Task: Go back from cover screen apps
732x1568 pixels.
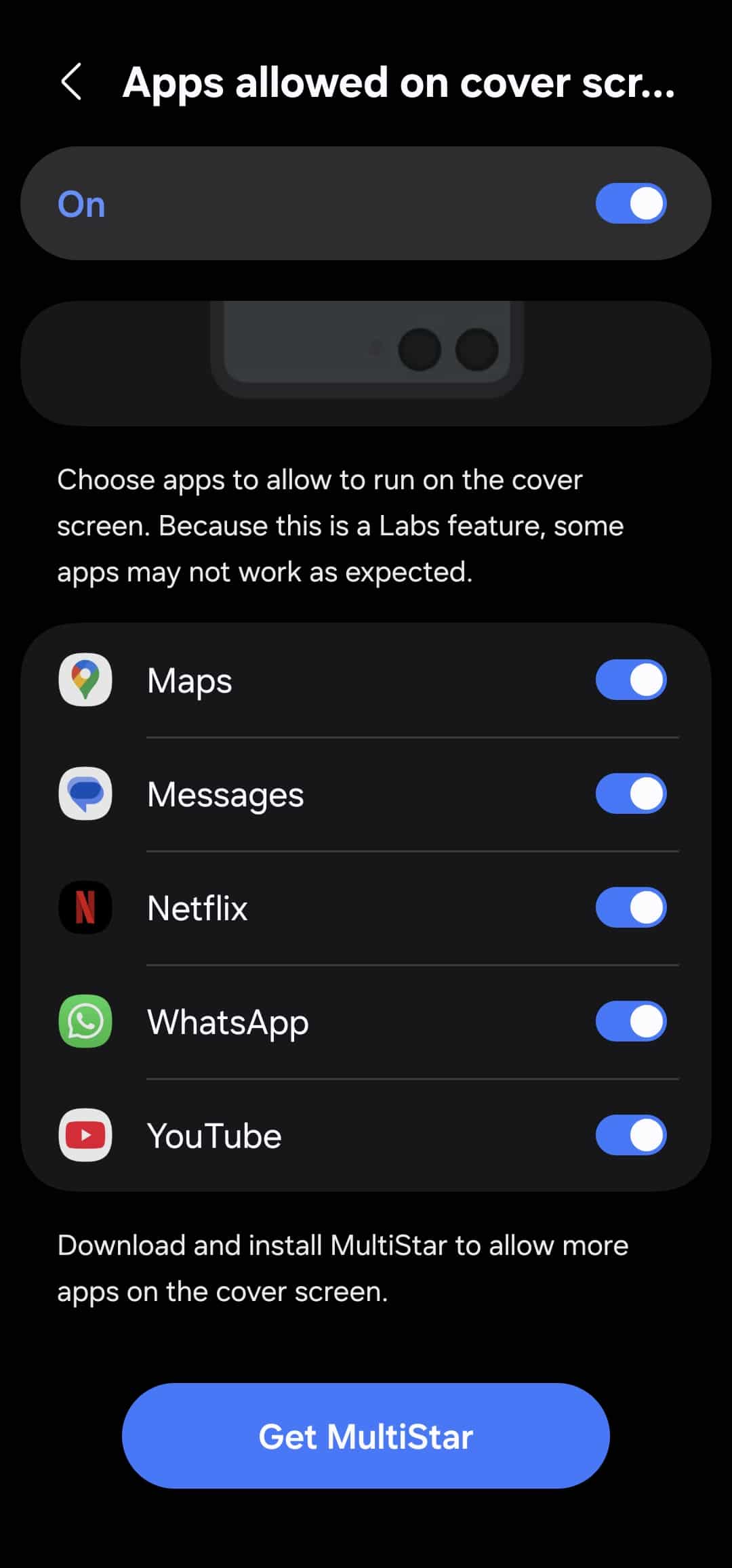Action: coord(72,82)
